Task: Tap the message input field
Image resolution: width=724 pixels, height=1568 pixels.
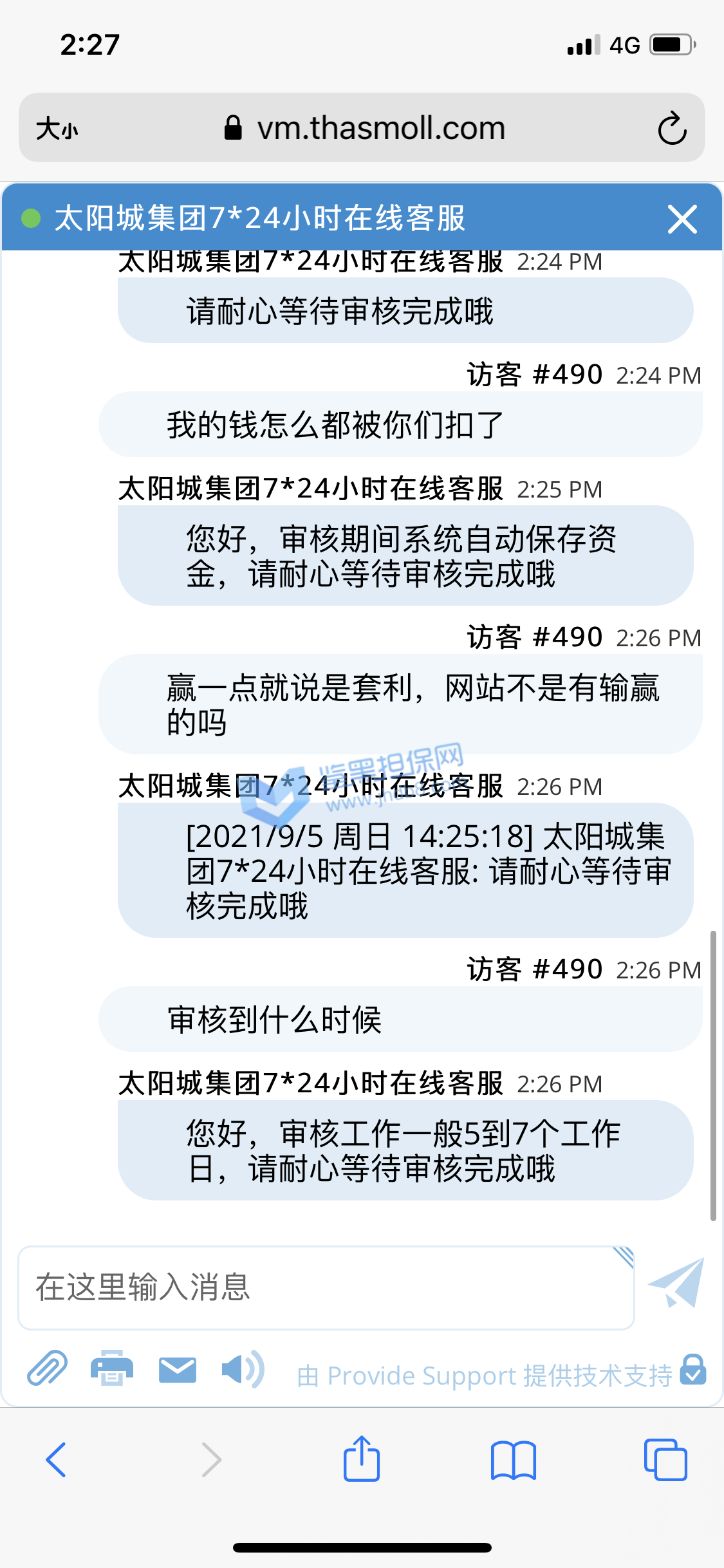Action: pos(326,1287)
